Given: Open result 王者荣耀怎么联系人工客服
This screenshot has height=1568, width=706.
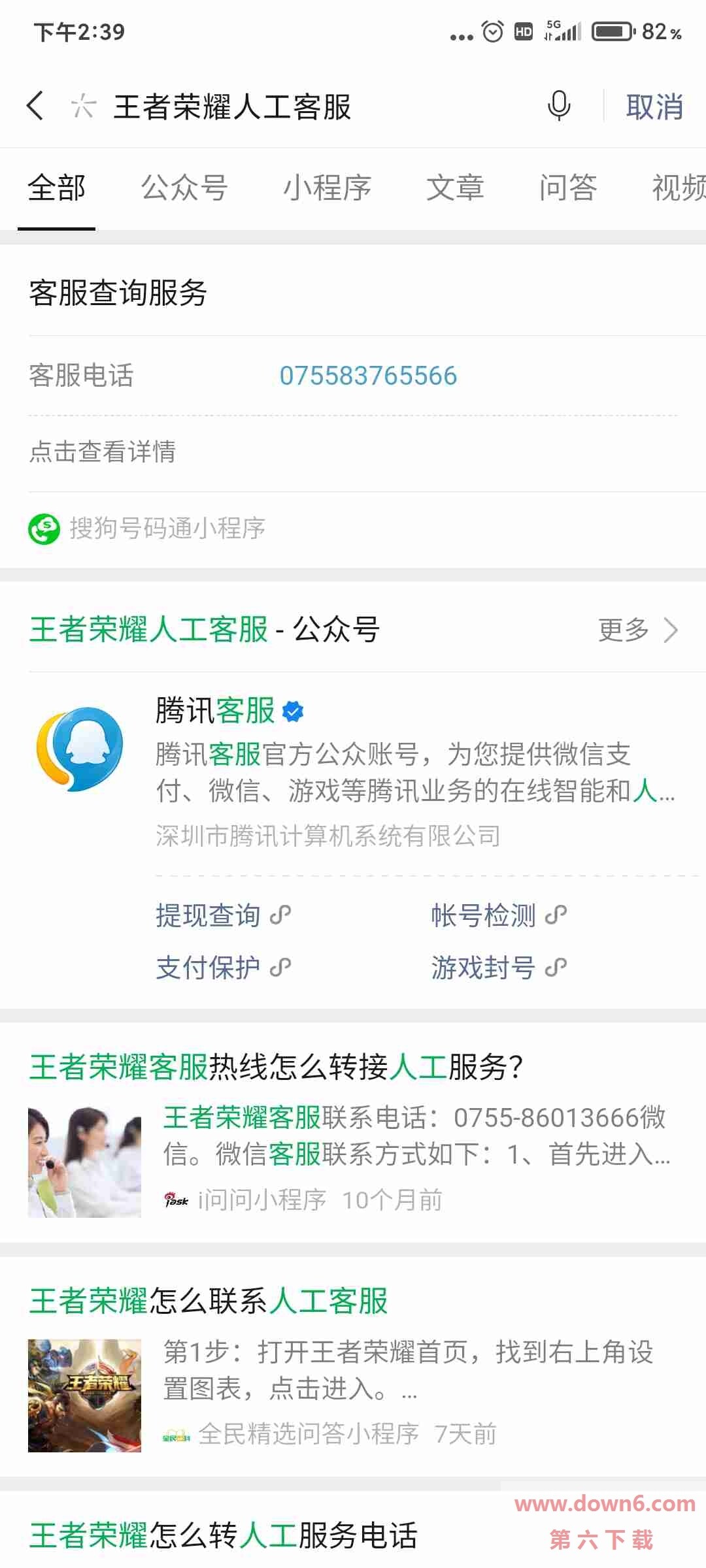Looking at the screenshot, I should tap(209, 1301).
